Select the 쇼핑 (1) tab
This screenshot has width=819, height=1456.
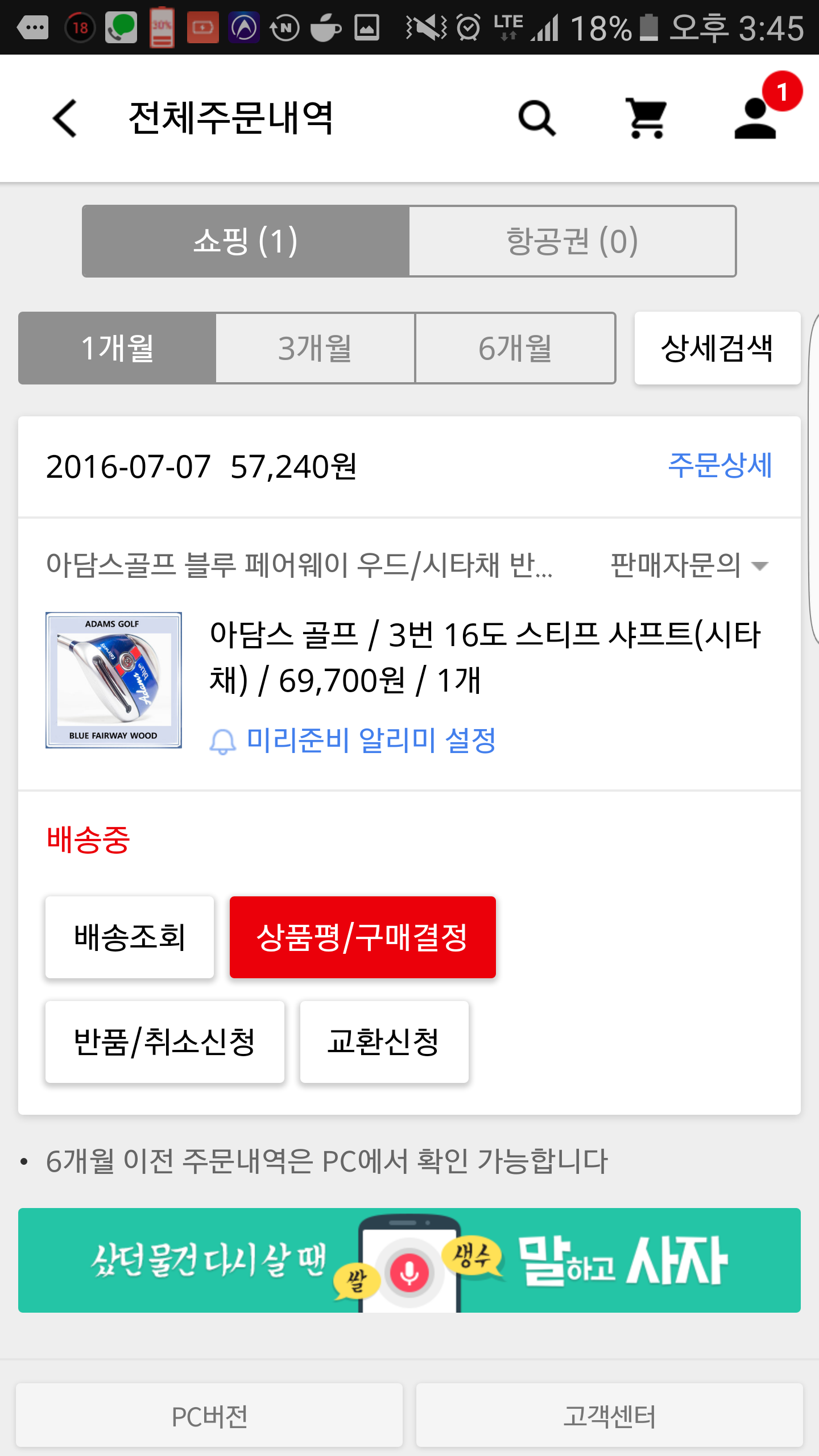click(x=246, y=241)
